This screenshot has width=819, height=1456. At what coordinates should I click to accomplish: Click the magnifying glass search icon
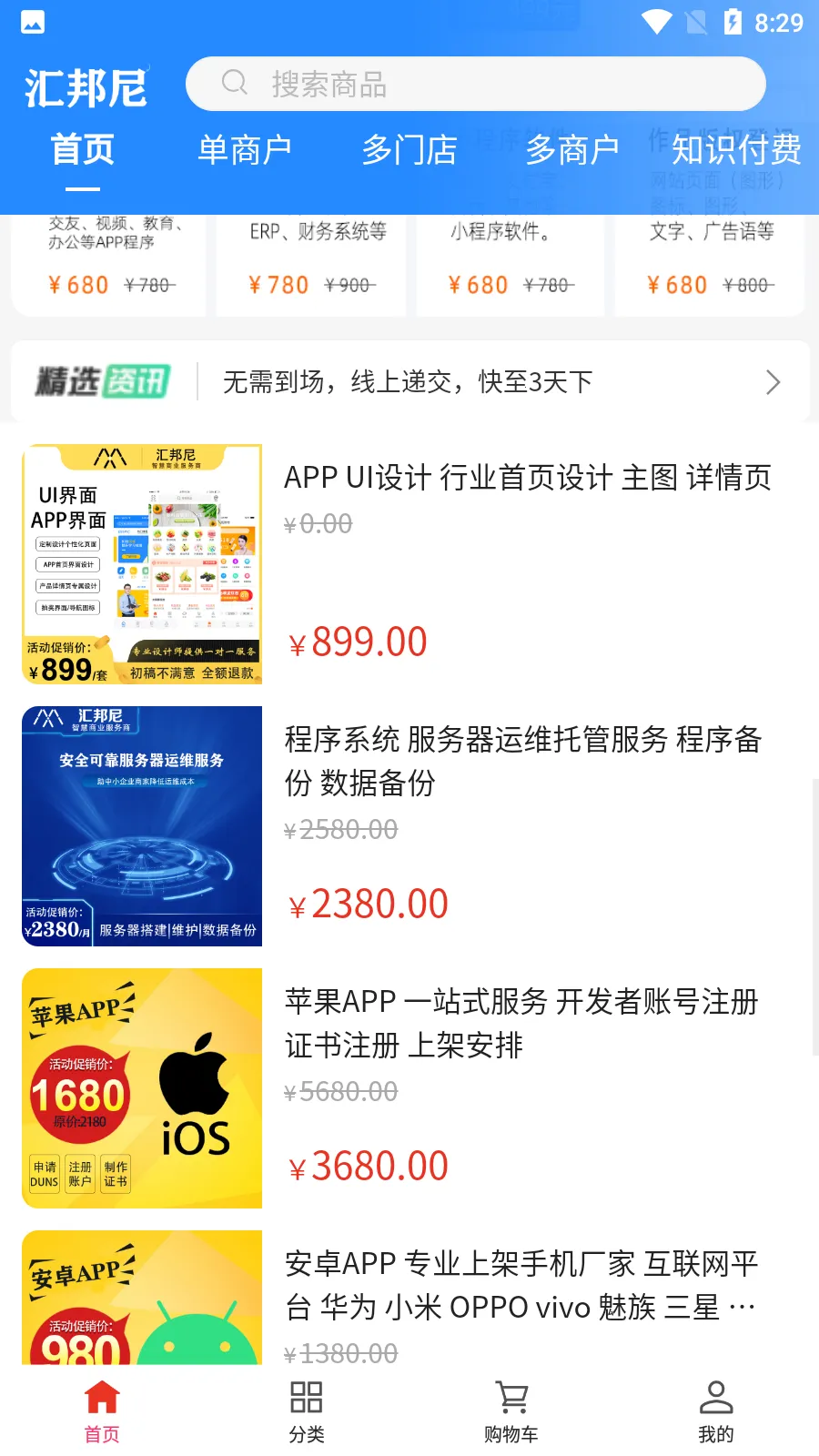(234, 83)
